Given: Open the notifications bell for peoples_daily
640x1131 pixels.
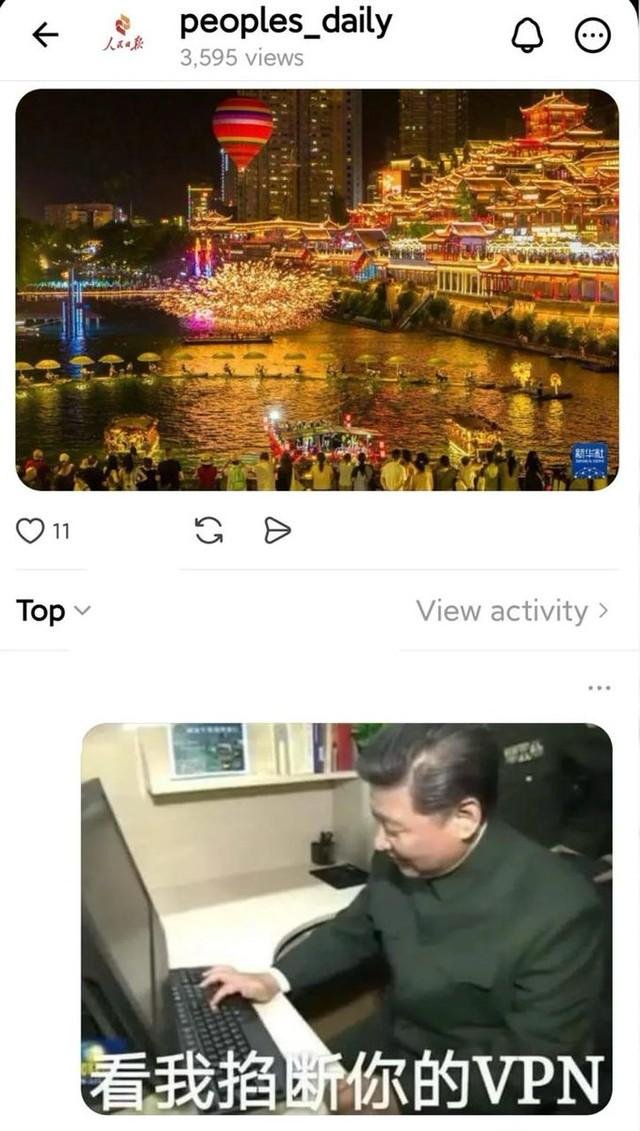Looking at the screenshot, I should tap(527, 35).
